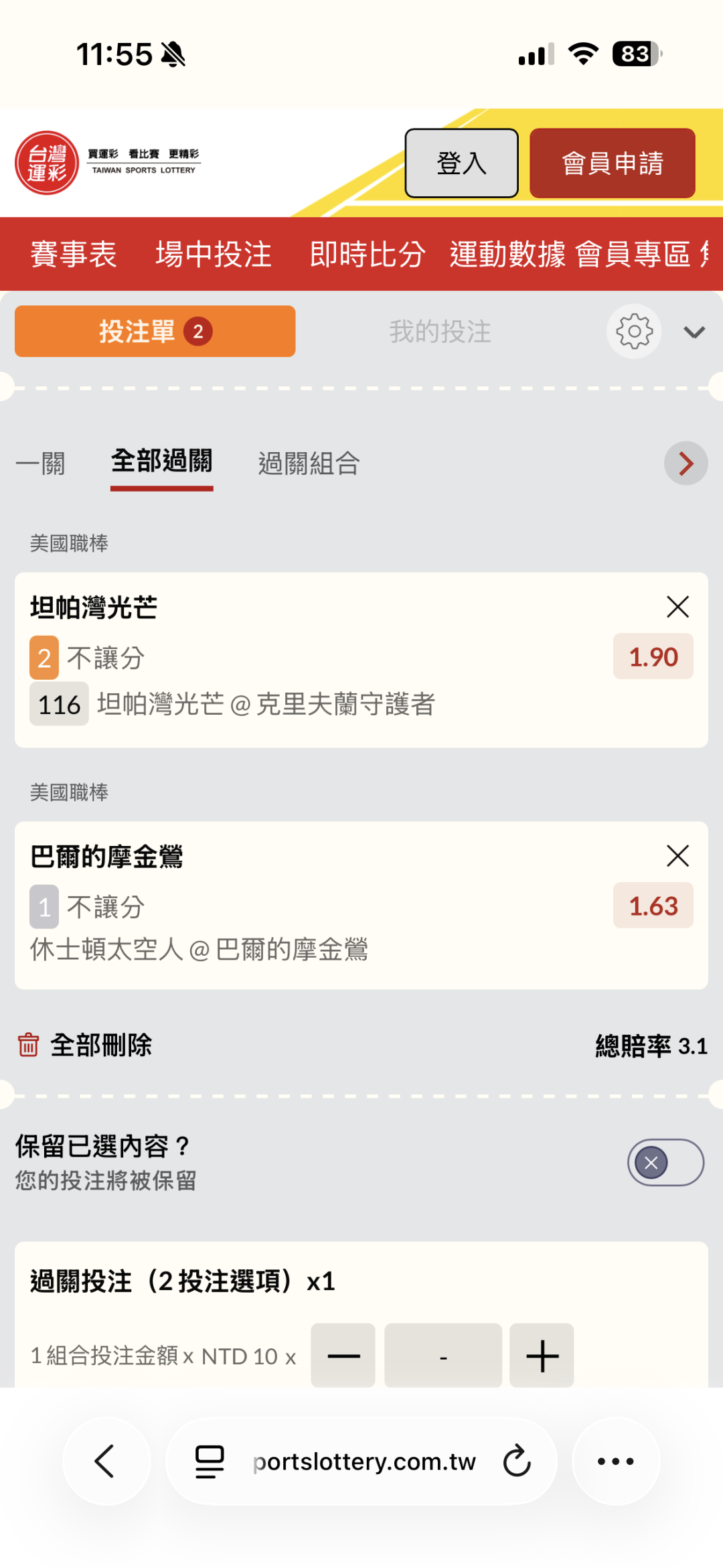Open 會員專區 member area
The height and width of the screenshot is (1568, 723).
pos(633,255)
